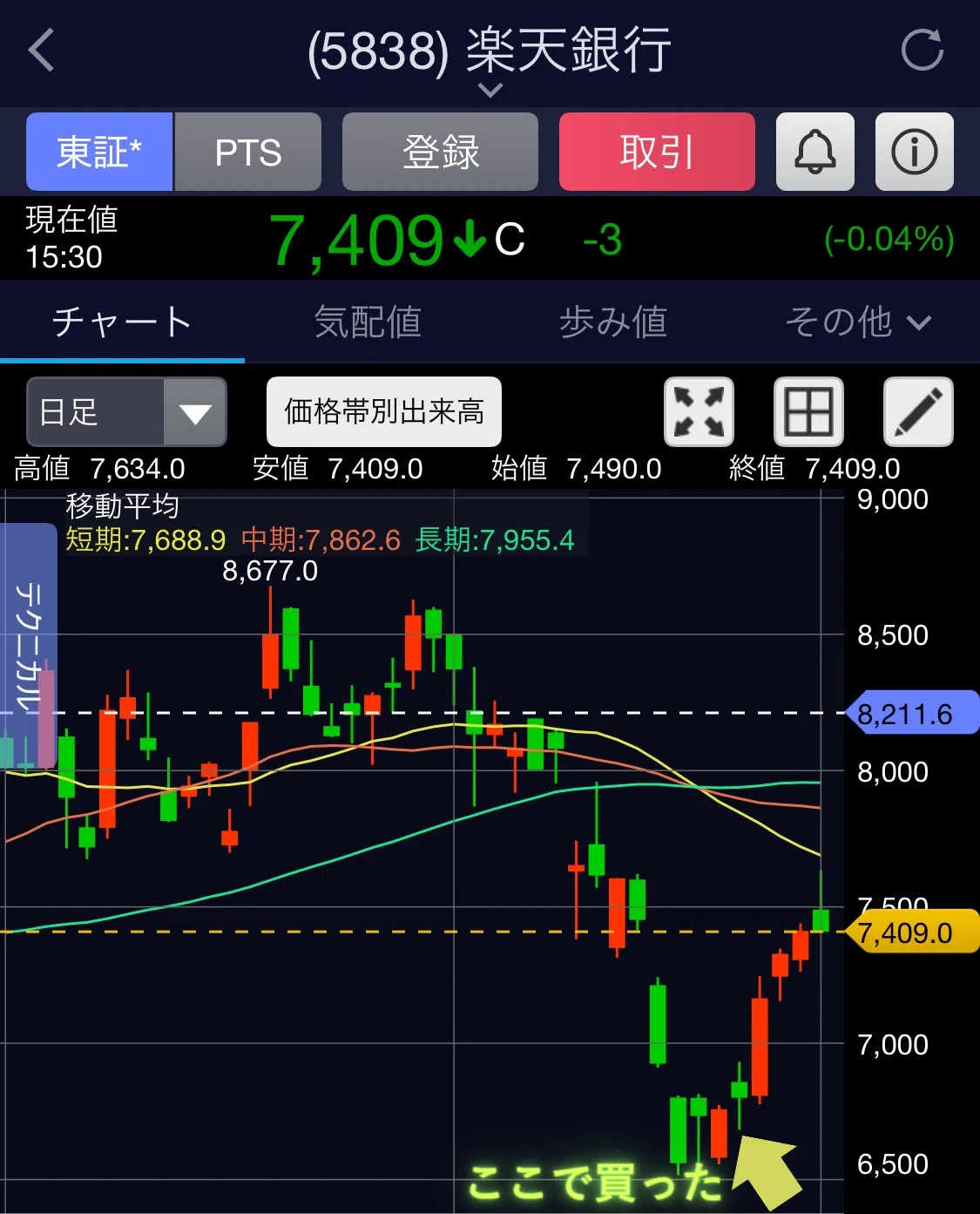Screen dimensions: 980x1214
Task: Select the 東証 market tab
Action: tap(99, 152)
